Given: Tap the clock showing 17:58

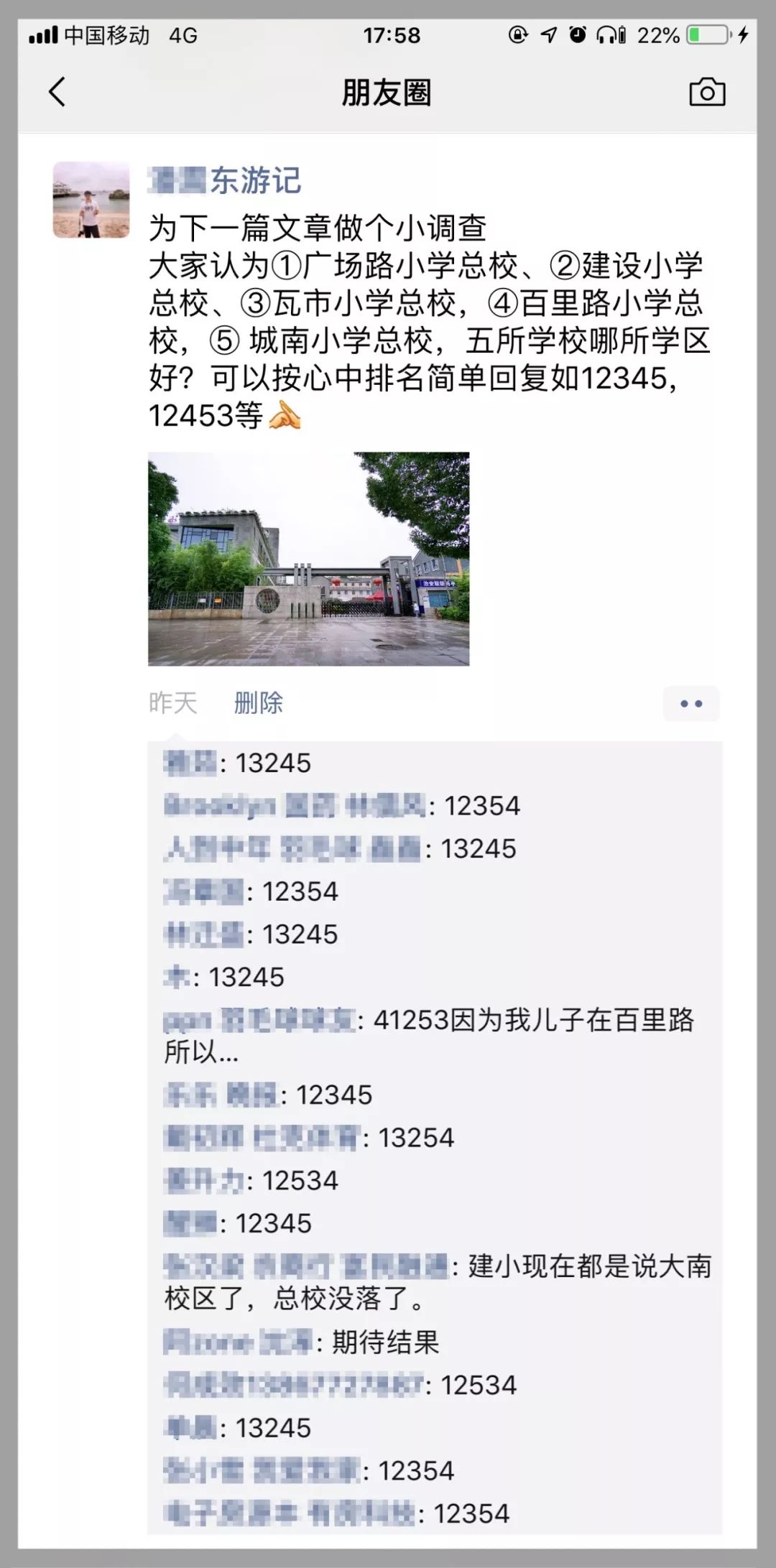Looking at the screenshot, I should [388, 34].
